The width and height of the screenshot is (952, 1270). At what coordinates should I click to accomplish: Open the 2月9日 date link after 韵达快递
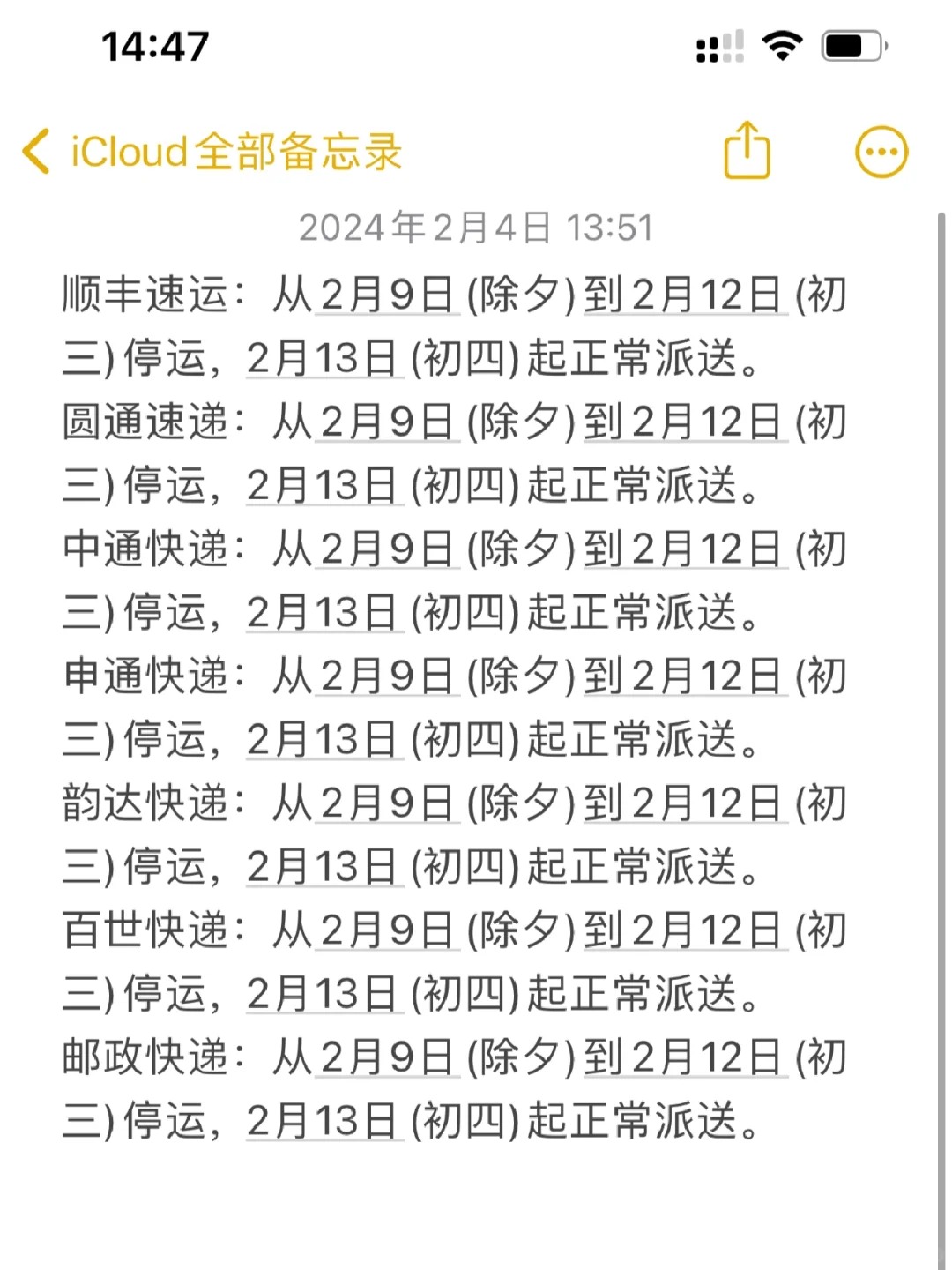point(387,803)
